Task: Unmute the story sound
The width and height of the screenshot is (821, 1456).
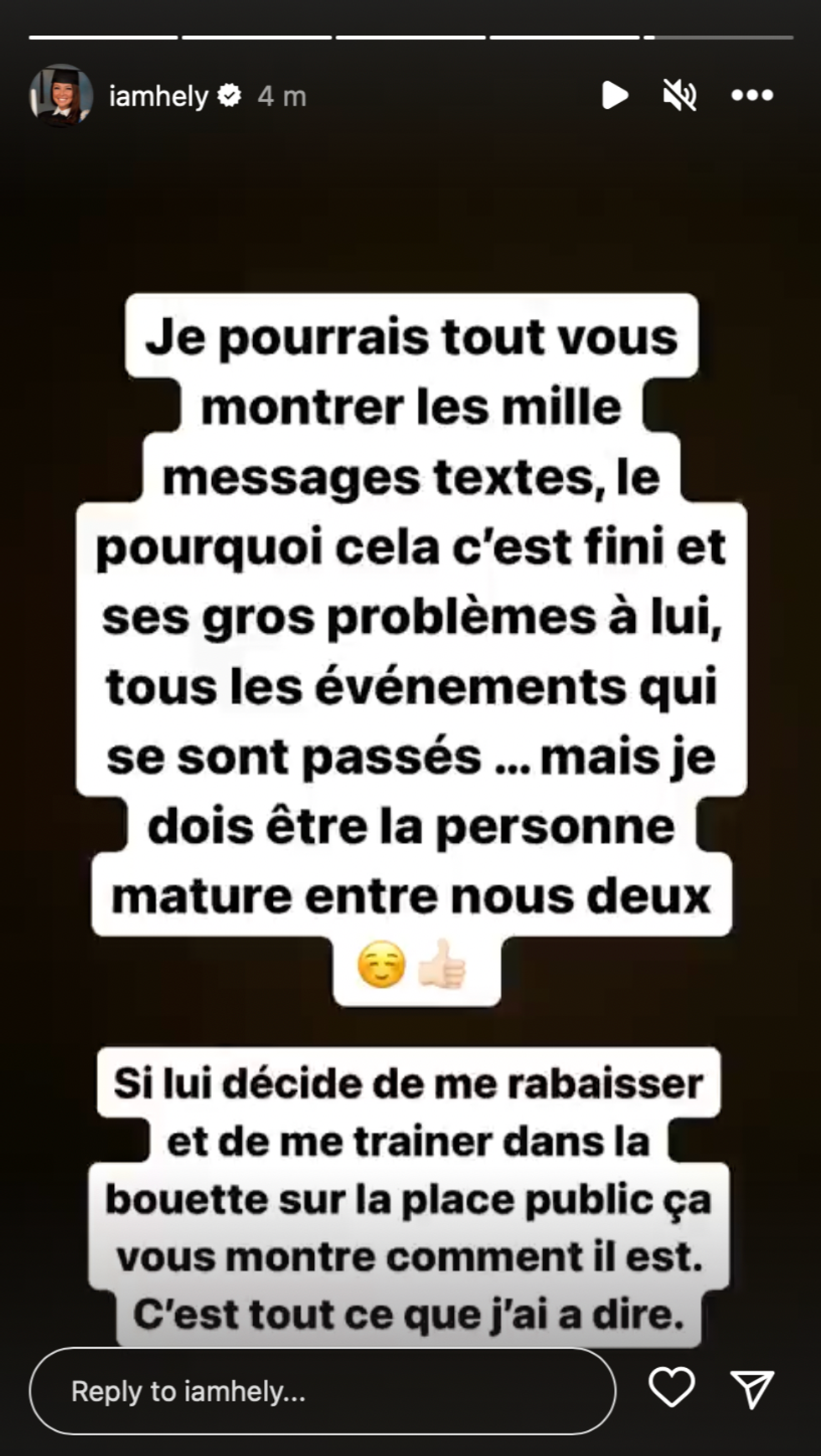Action: 680,95
